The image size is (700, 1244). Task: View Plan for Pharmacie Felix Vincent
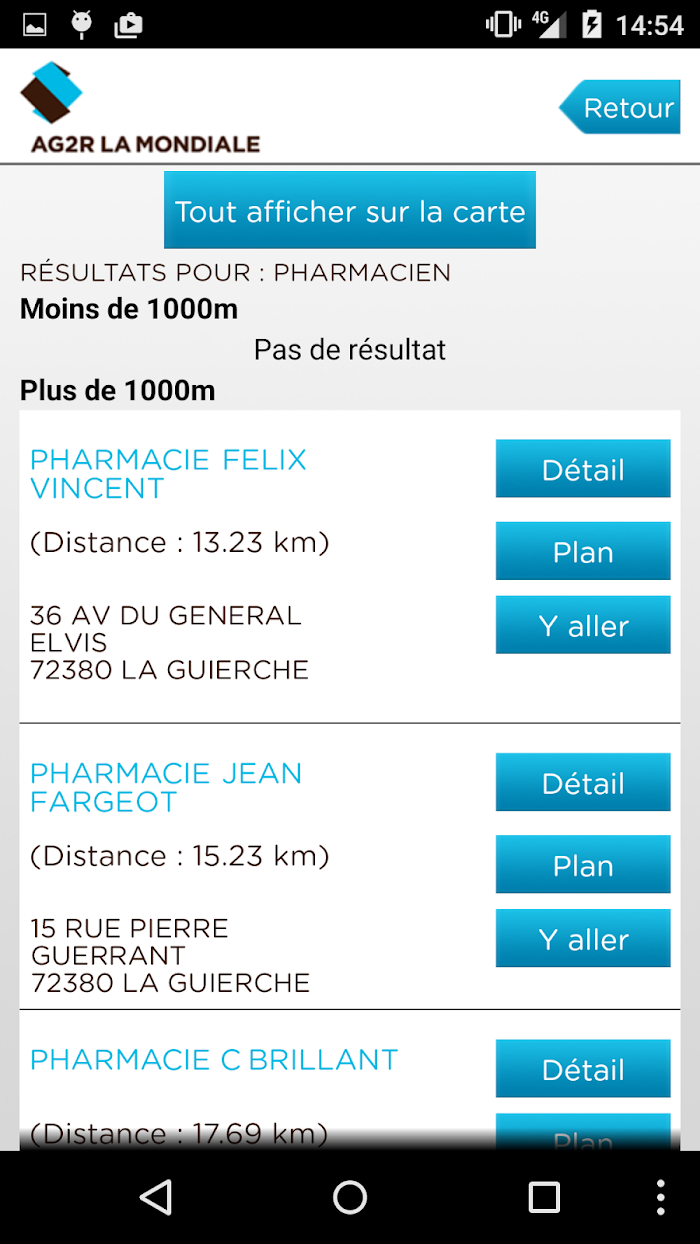pyautogui.click(x=583, y=551)
